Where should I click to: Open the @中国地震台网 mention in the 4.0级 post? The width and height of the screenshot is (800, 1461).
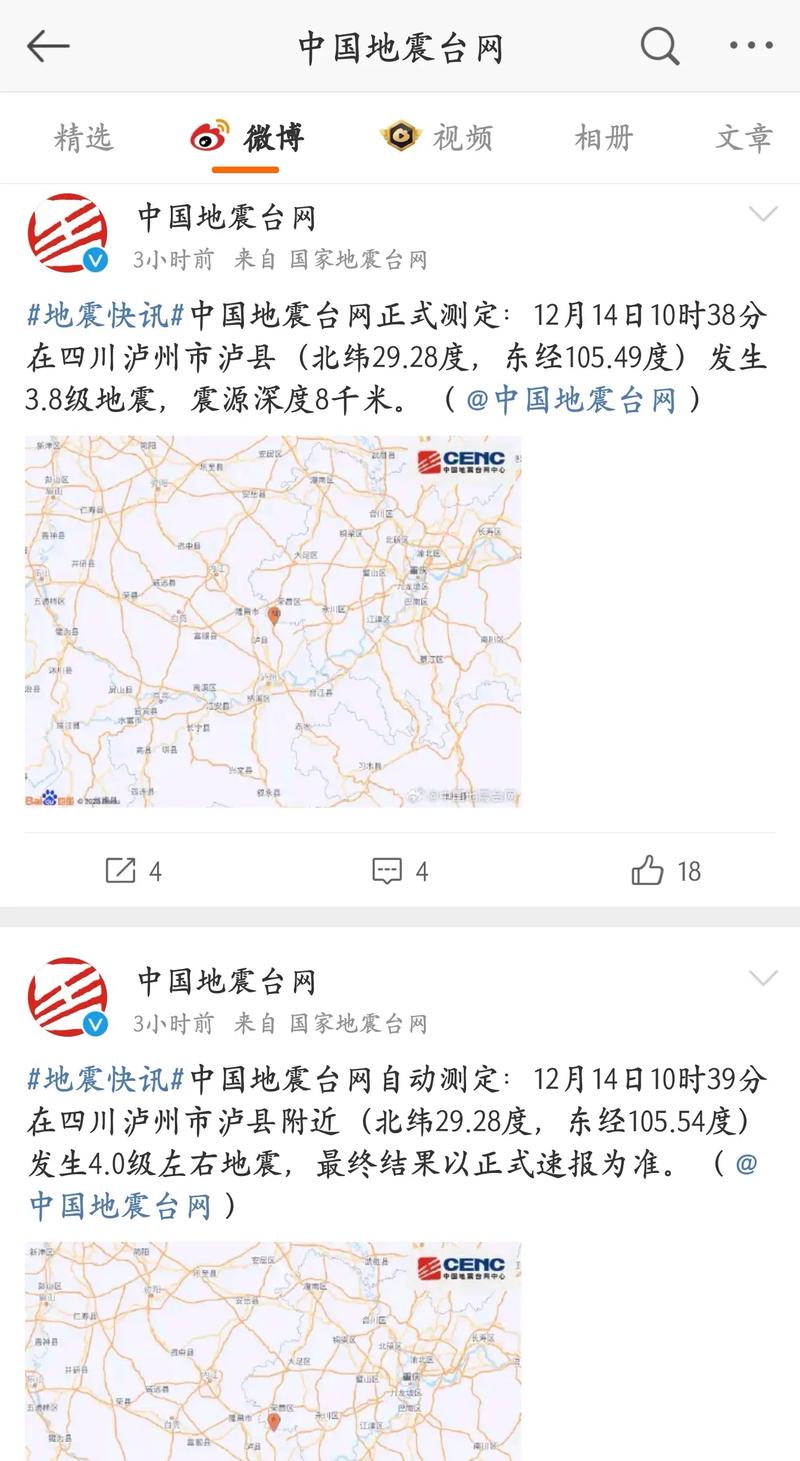coord(392,1185)
